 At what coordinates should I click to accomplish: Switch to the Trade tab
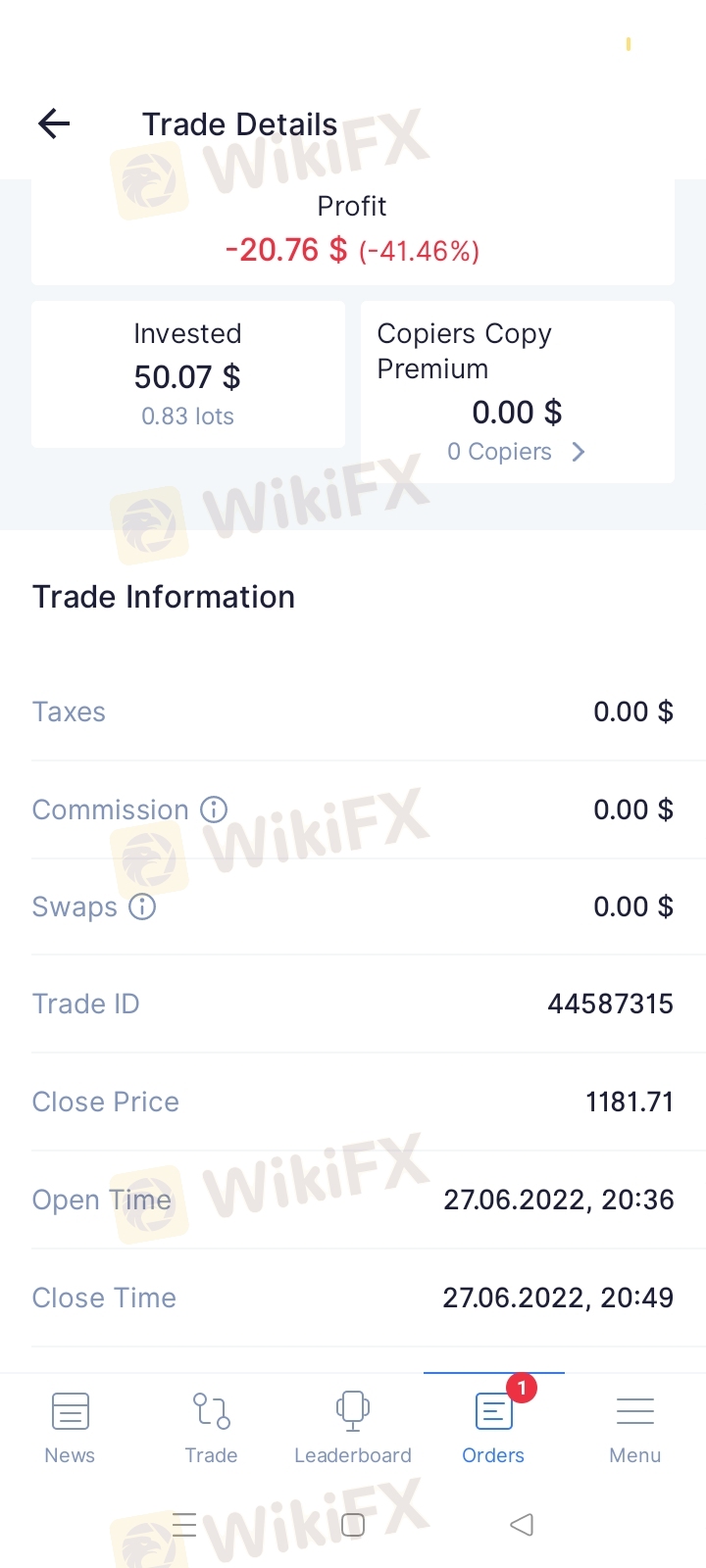point(211,1428)
